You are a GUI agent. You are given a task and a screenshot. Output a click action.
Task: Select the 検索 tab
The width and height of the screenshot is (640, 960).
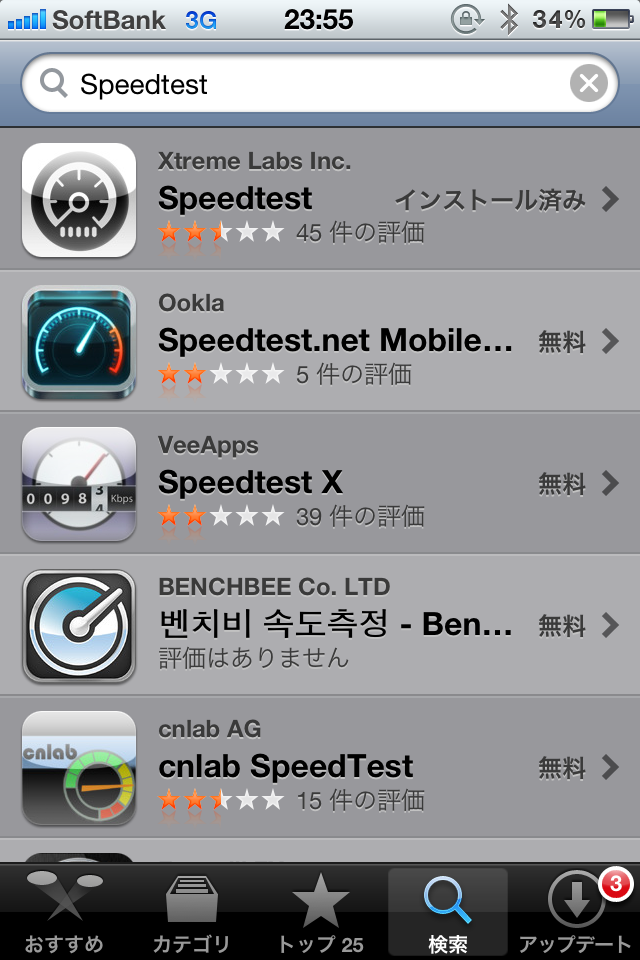447,912
